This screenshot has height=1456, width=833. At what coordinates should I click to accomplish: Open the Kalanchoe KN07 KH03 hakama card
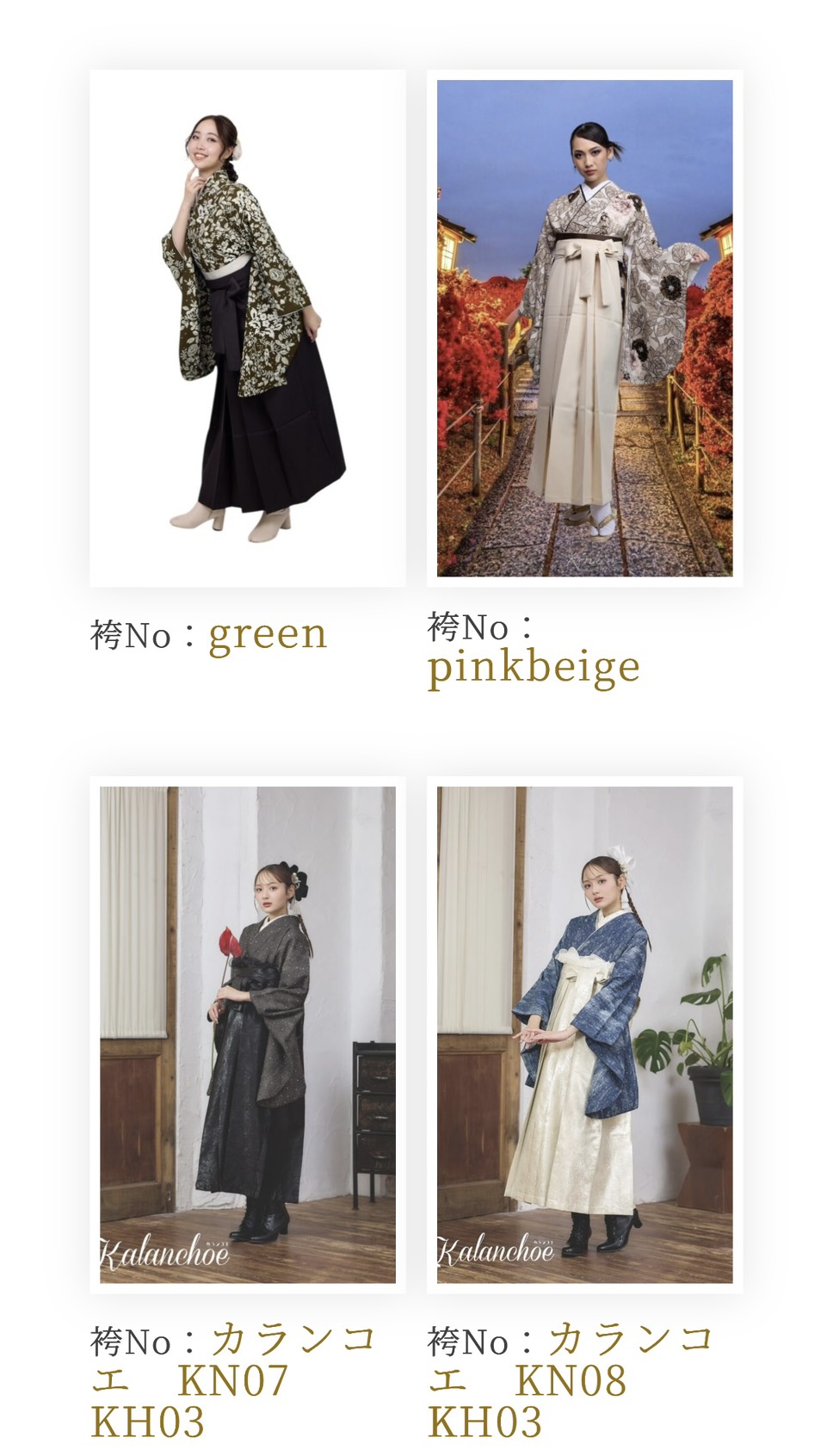point(248,1034)
